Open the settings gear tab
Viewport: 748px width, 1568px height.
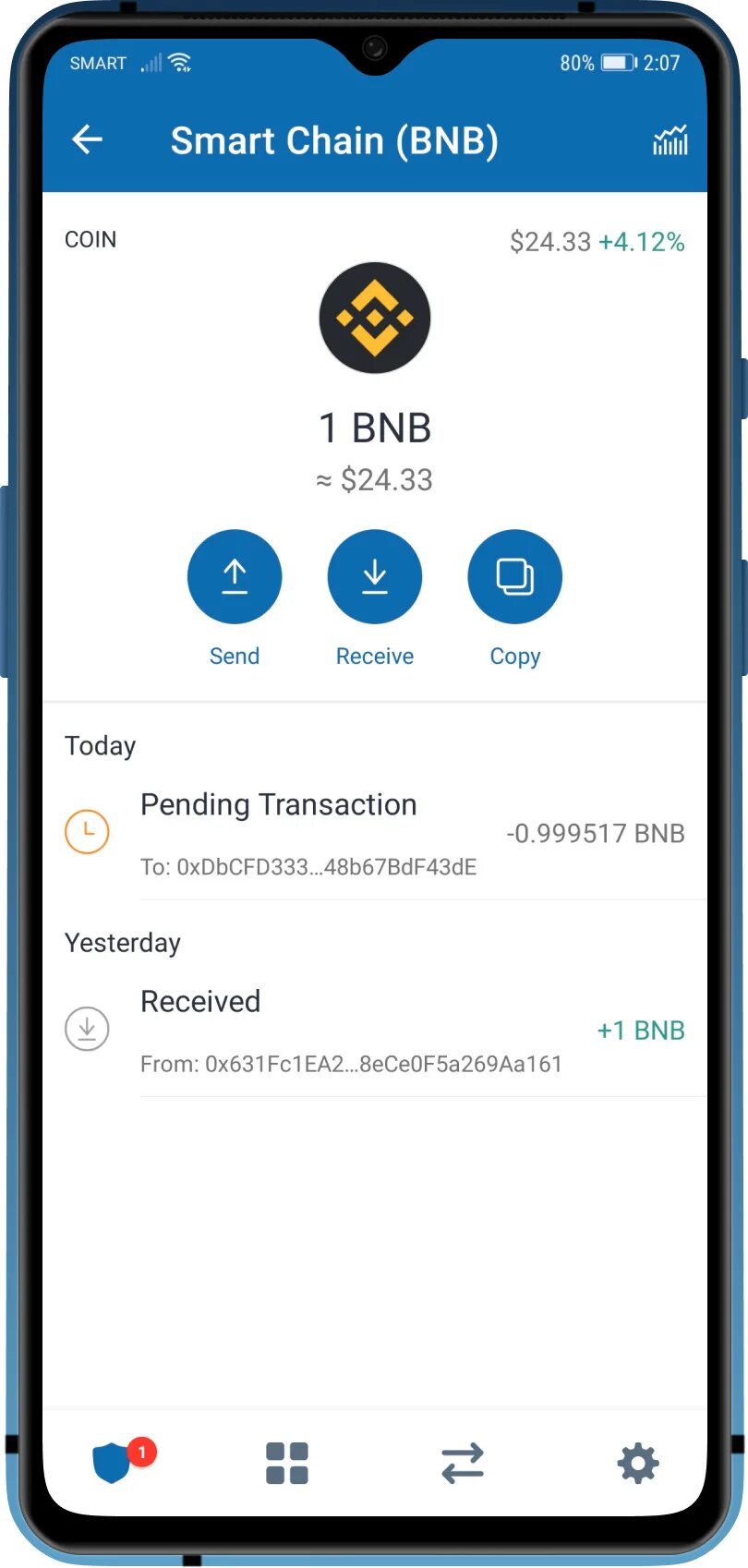[638, 1463]
